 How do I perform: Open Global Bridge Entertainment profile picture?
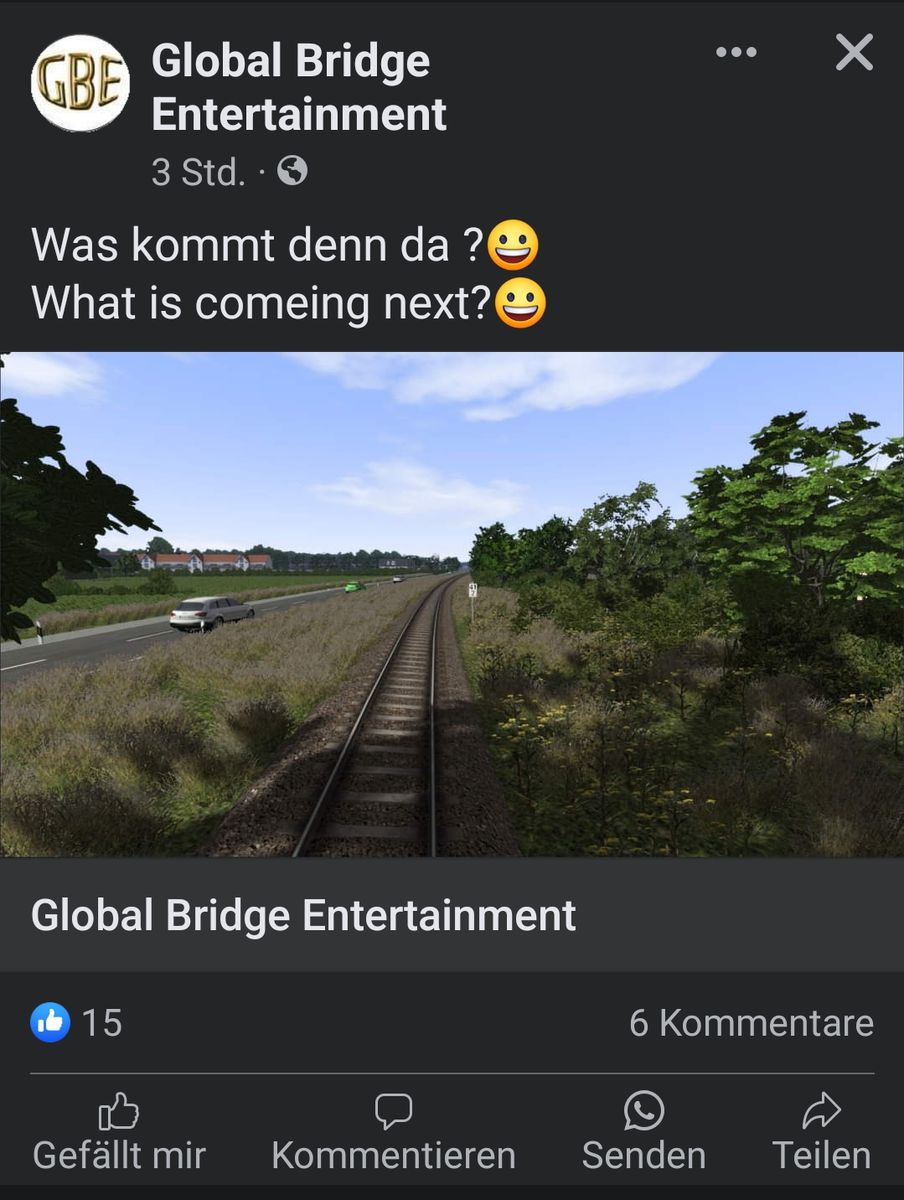80,84
